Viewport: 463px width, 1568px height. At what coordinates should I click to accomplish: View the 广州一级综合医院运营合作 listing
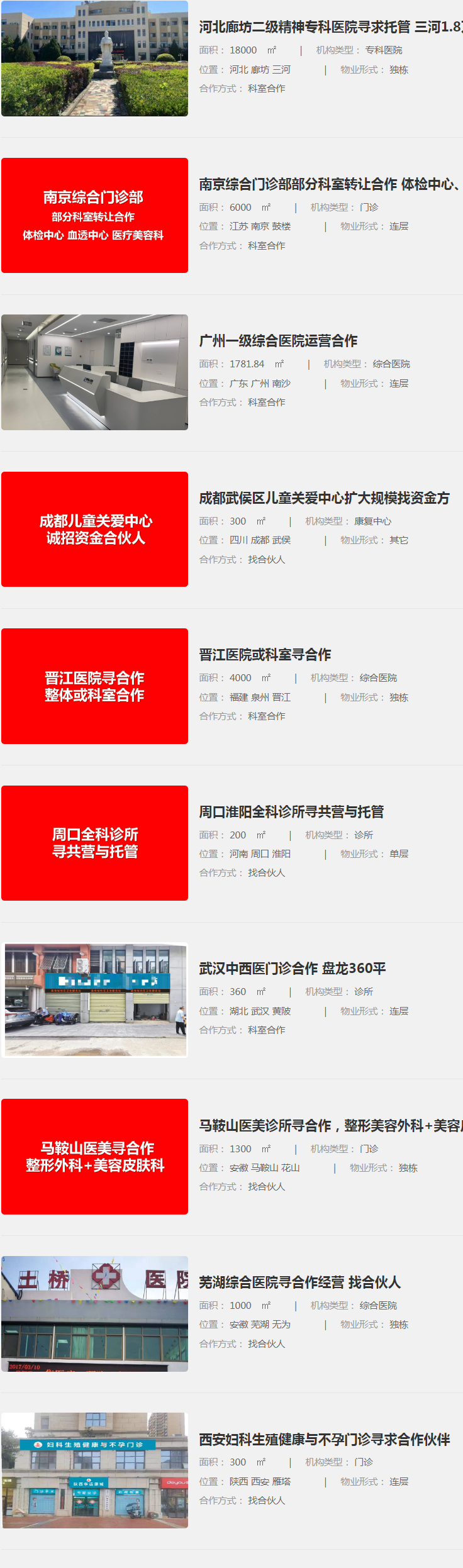(278, 341)
